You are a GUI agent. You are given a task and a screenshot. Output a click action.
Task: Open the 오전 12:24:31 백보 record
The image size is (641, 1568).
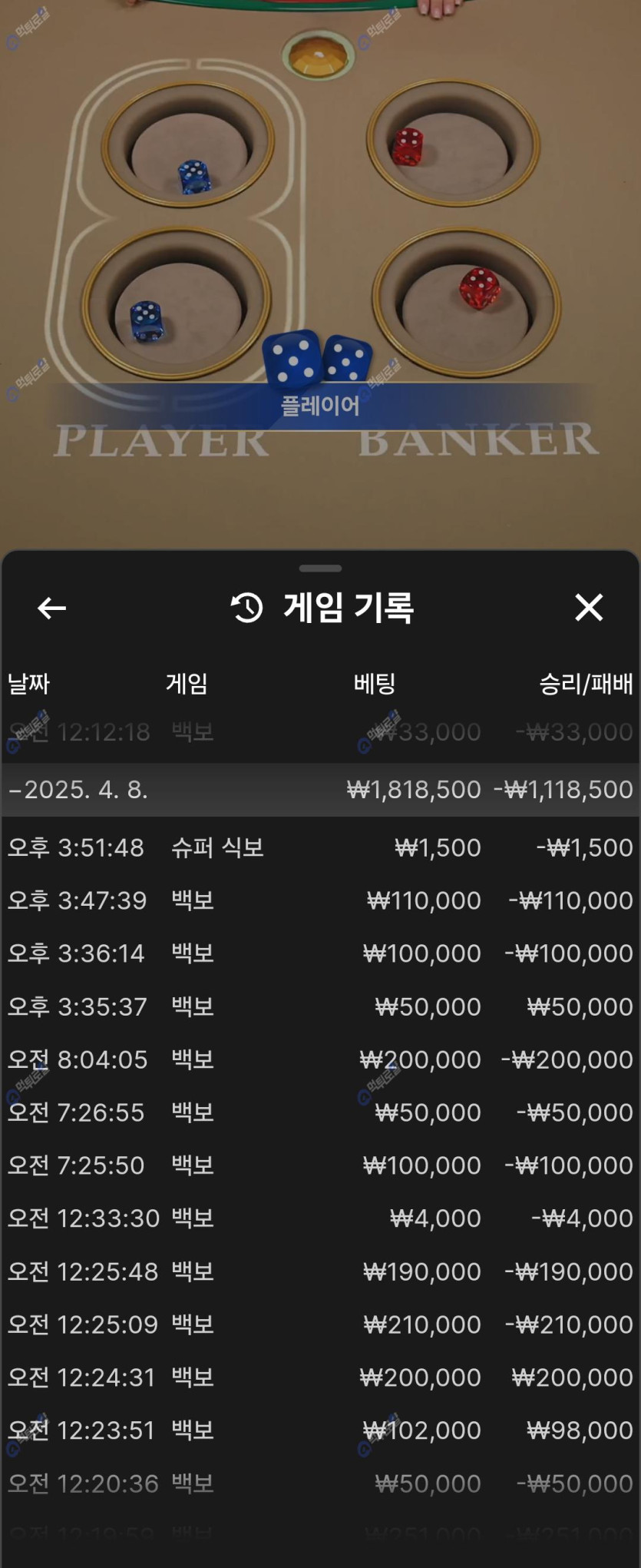[x=320, y=1377]
